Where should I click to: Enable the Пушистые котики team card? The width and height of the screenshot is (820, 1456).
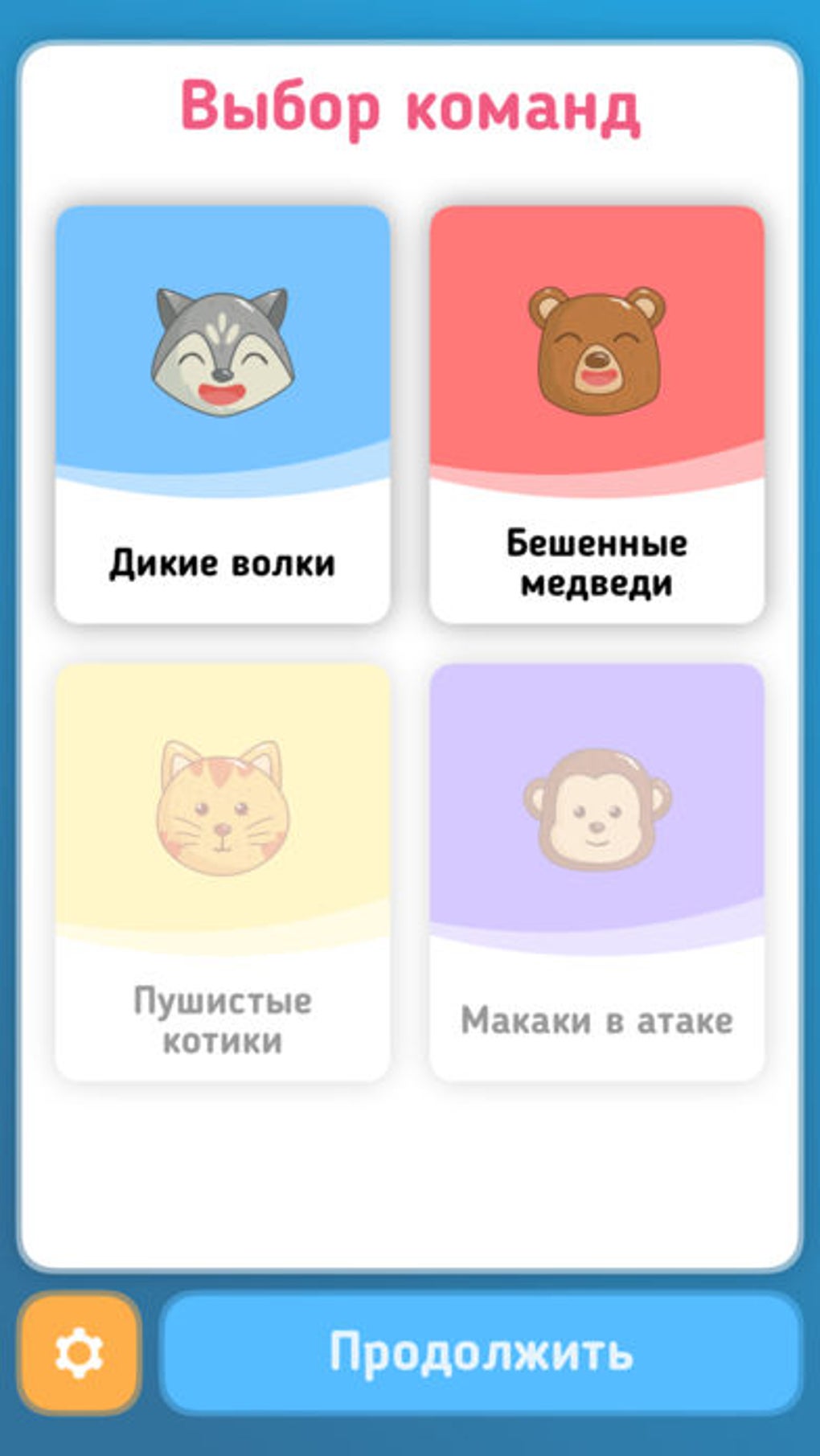point(223,872)
